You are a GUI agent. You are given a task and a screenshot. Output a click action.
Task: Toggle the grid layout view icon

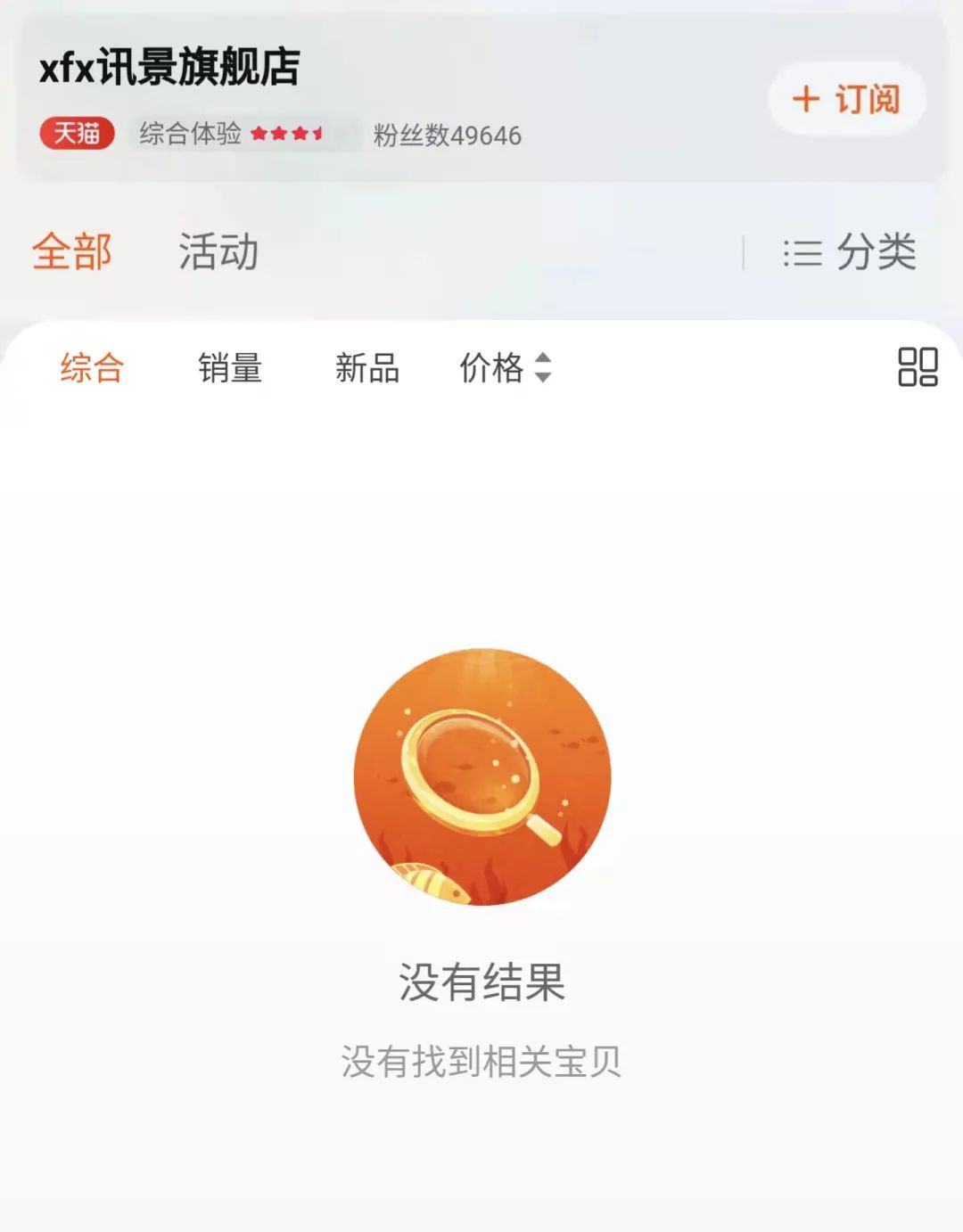[917, 366]
